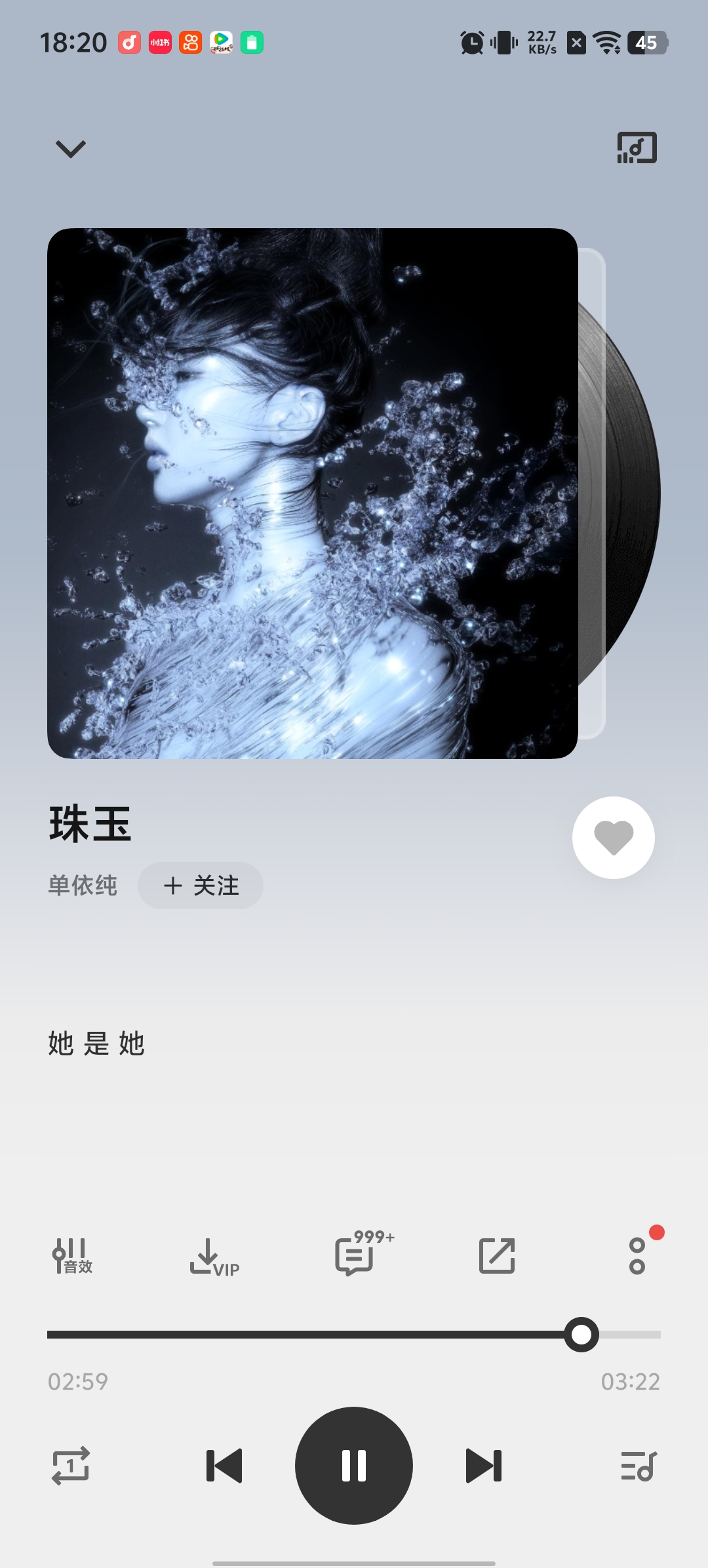
Task: Open the 音效 sound effects settings
Action: [x=72, y=1256]
